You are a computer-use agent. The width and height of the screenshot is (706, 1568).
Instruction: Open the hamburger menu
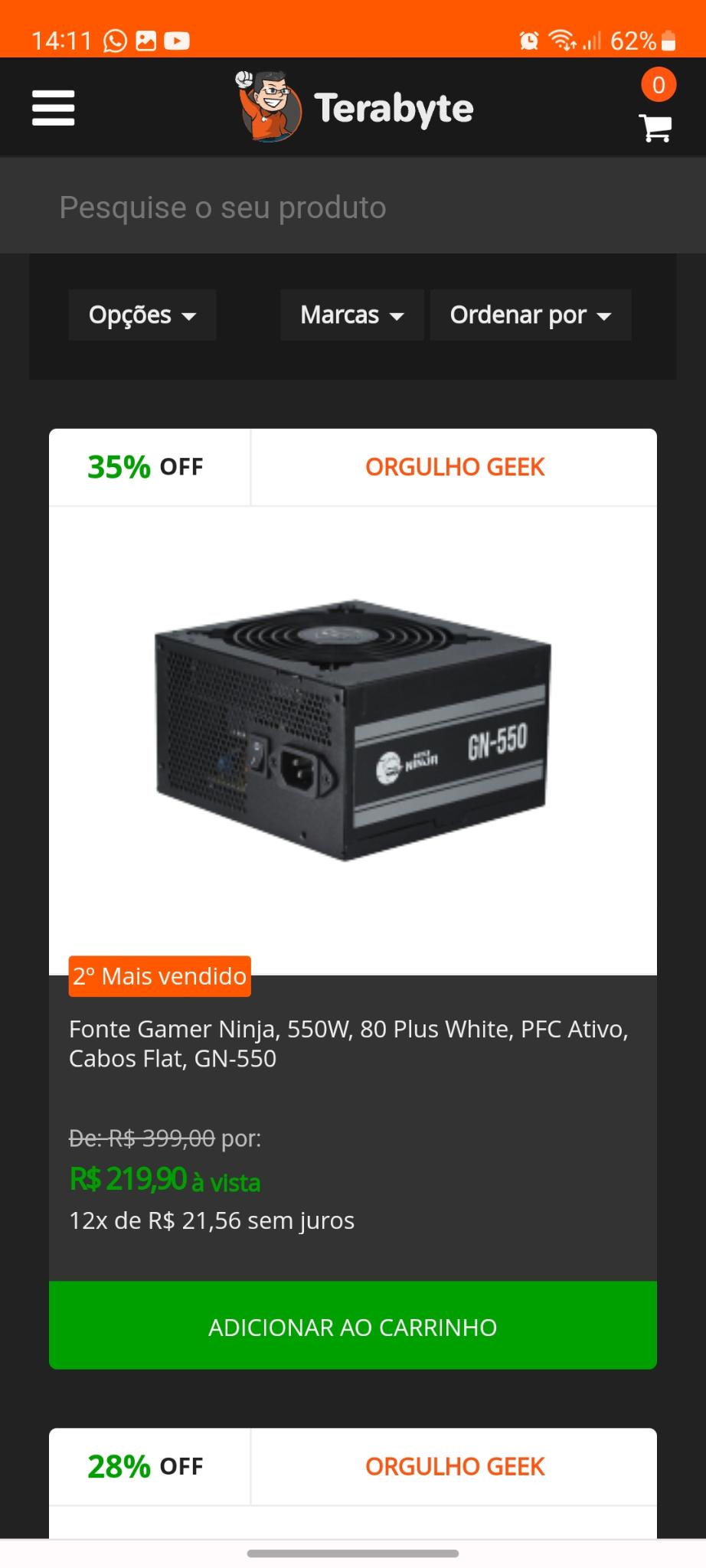tap(53, 108)
